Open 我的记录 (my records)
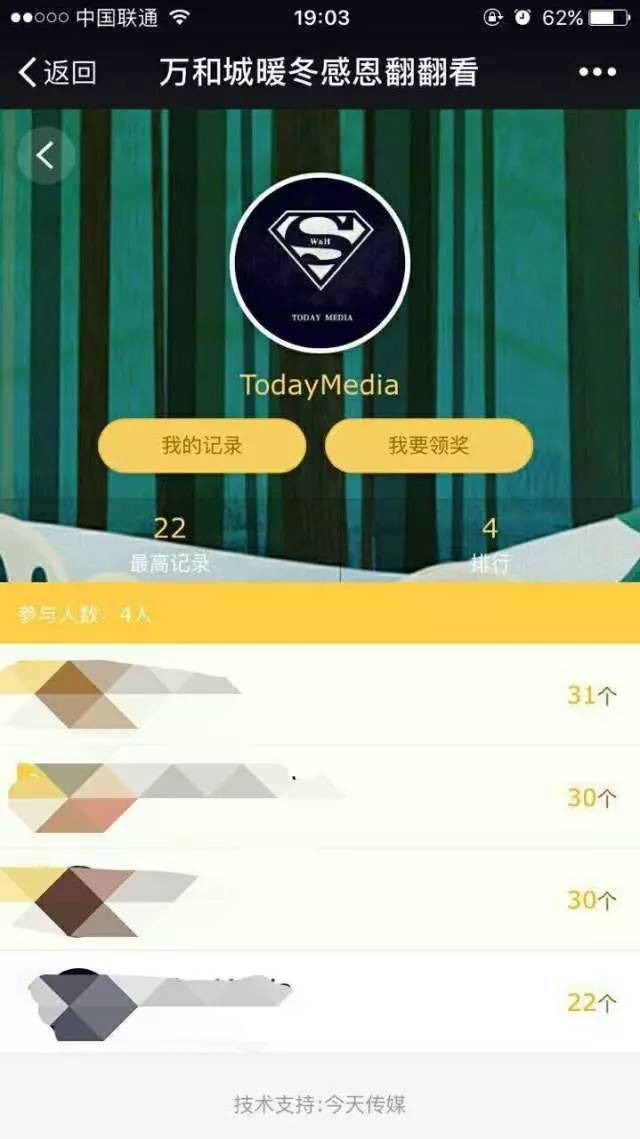 pyautogui.click(x=202, y=446)
